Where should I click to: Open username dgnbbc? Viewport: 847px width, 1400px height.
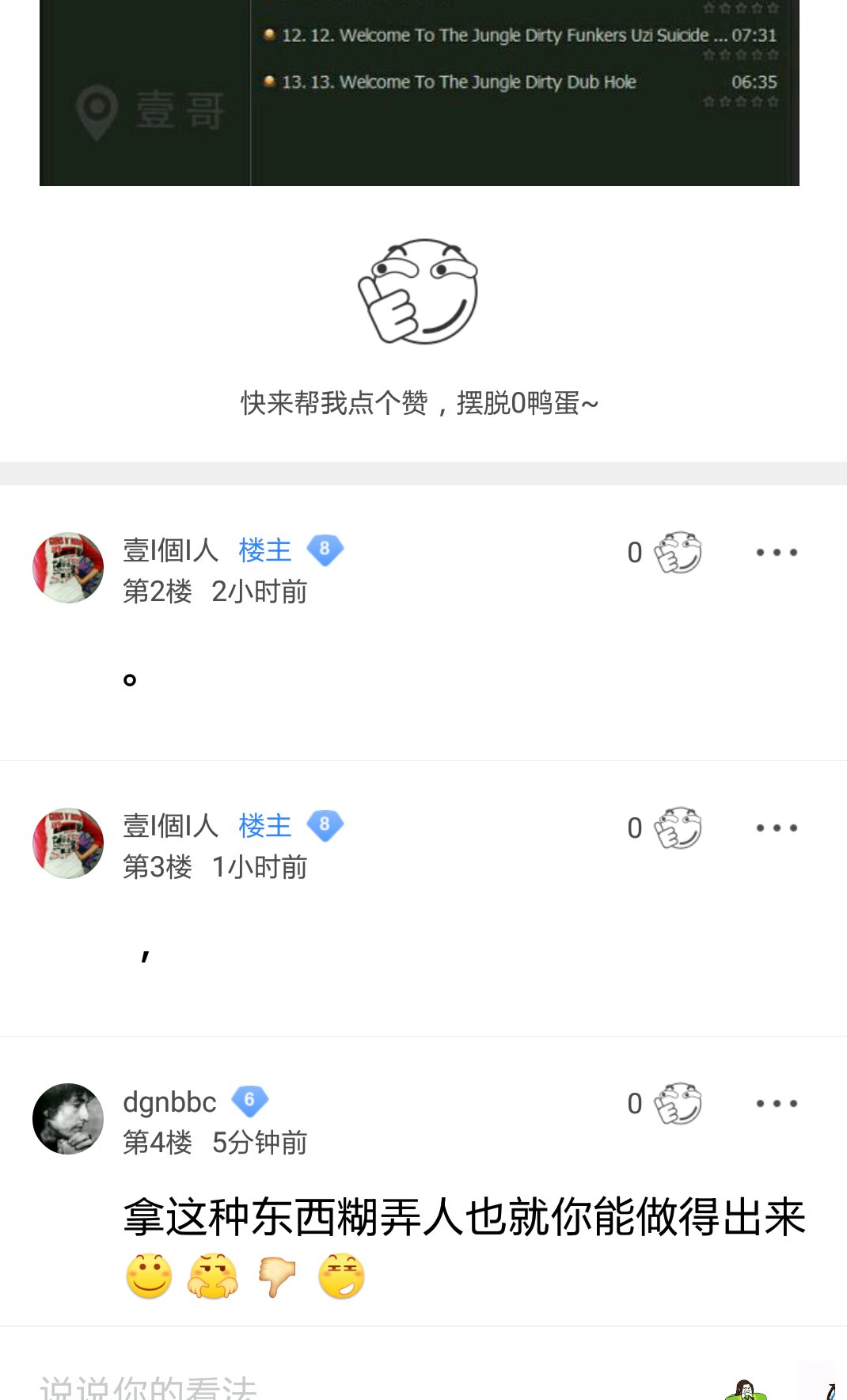[x=169, y=1101]
